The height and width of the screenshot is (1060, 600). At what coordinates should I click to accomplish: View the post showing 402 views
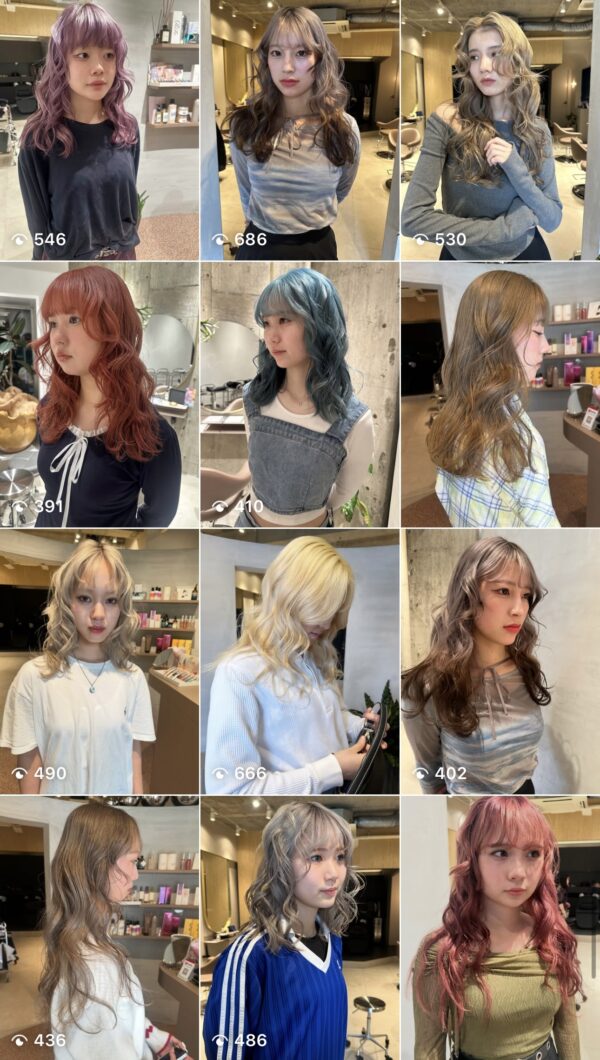[501, 662]
